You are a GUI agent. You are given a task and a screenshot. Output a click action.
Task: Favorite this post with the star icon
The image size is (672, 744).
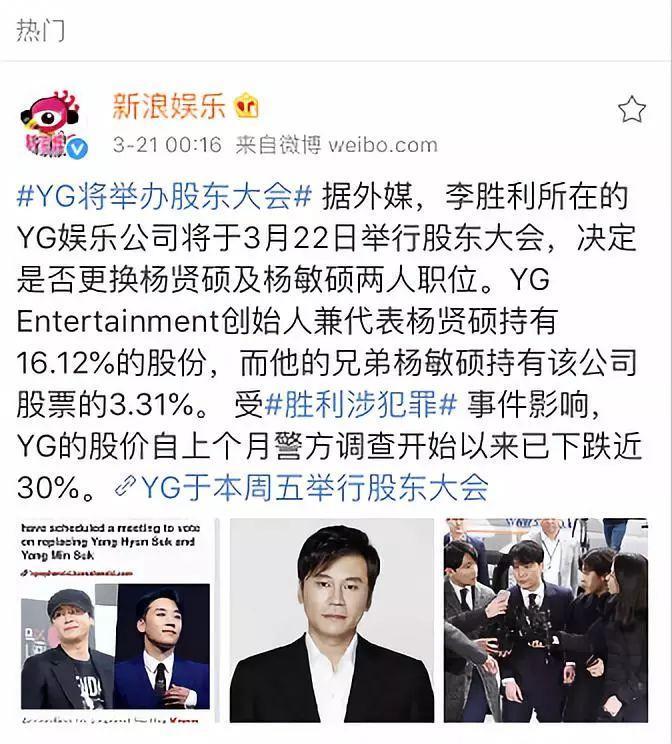(631, 110)
